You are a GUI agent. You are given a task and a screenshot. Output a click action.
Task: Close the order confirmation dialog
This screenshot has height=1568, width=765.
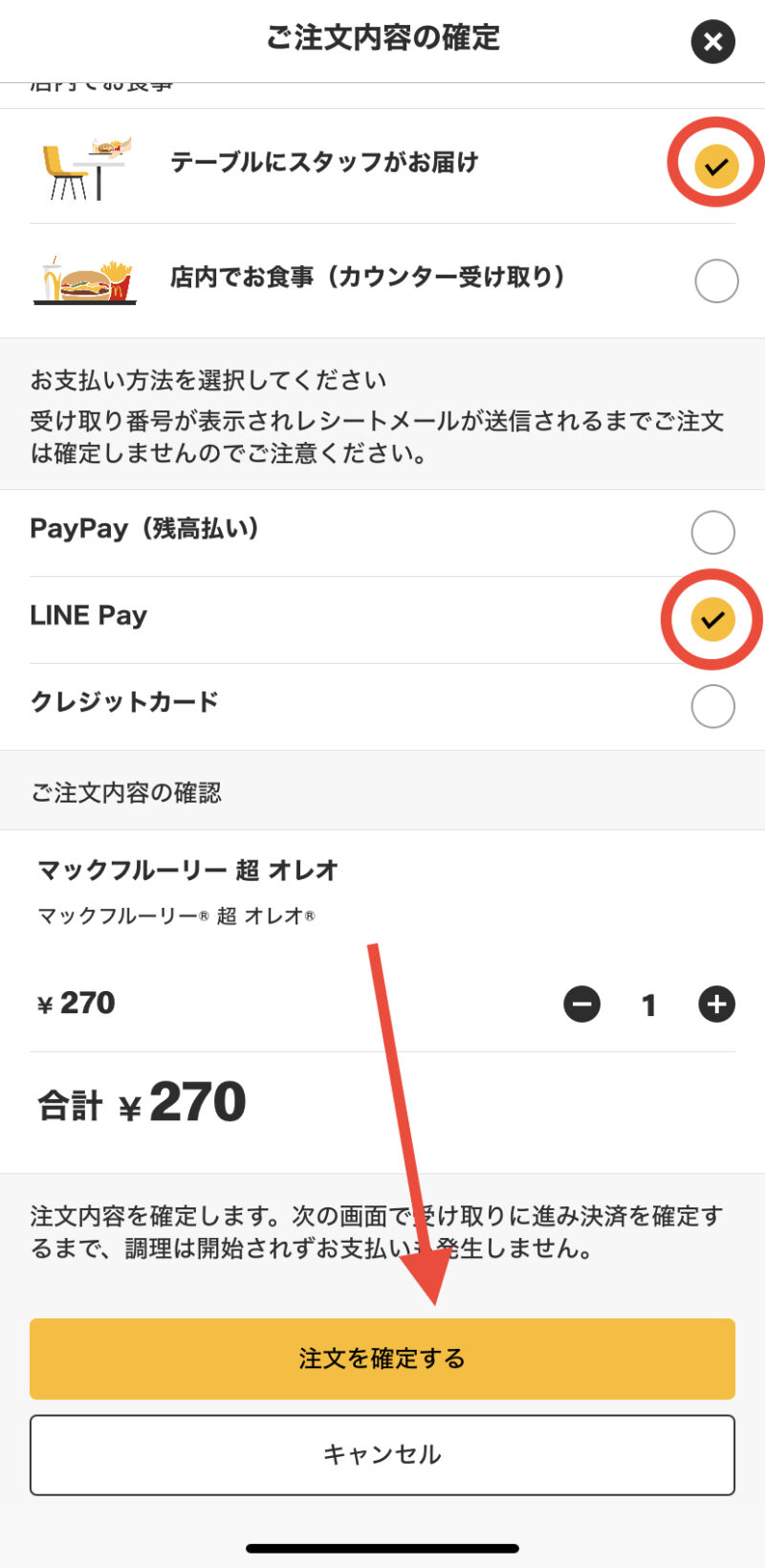(x=712, y=41)
